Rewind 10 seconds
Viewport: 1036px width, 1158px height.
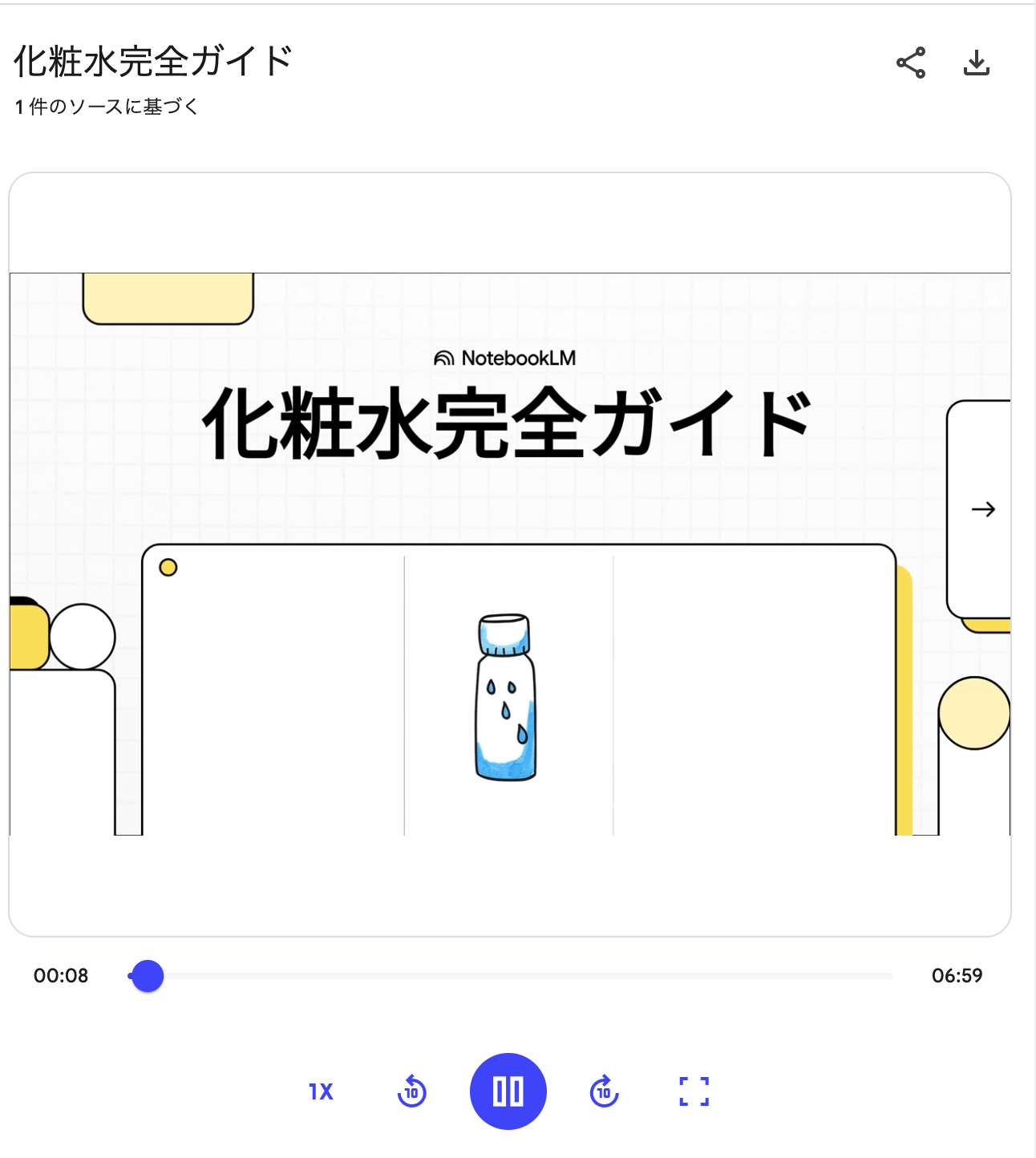pos(412,1091)
